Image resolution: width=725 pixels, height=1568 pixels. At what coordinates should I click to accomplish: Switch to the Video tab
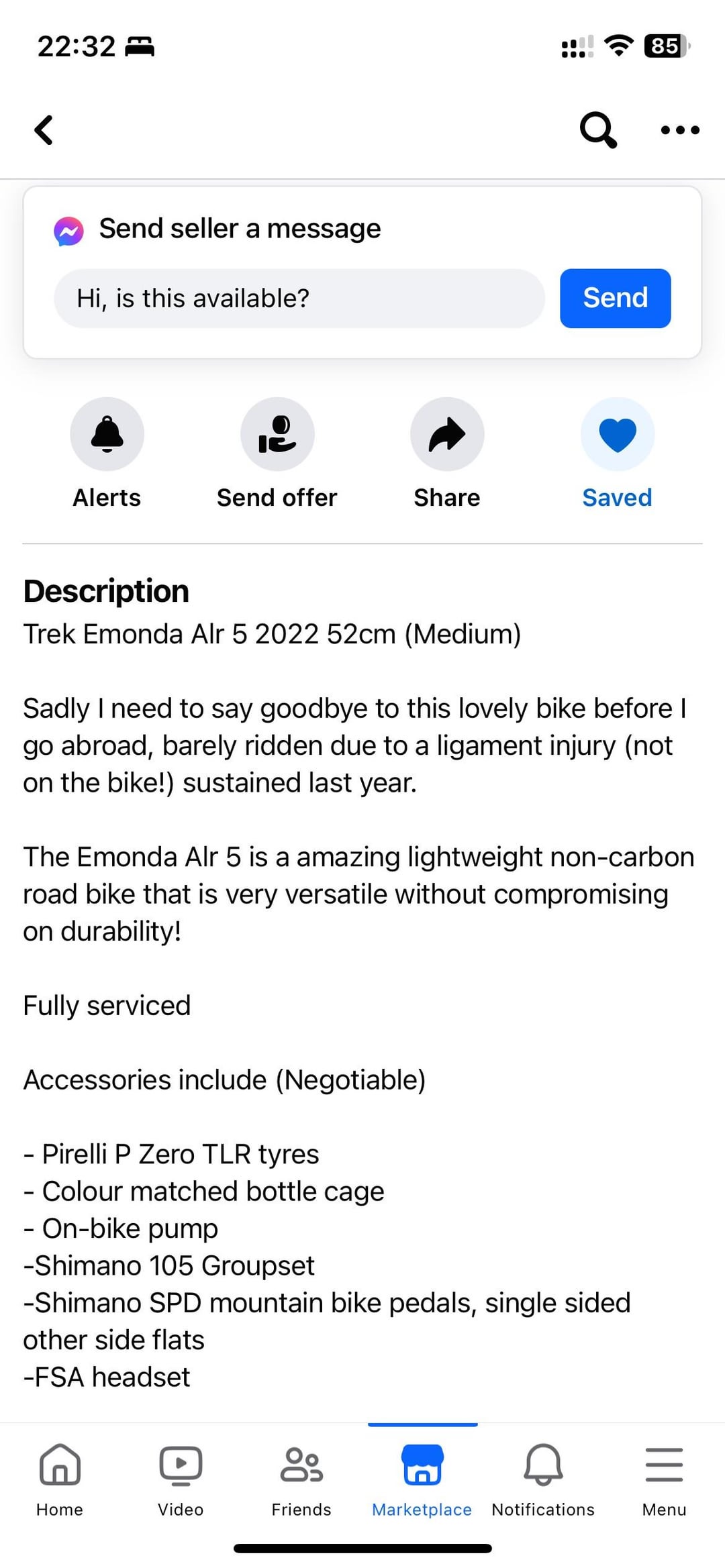[181, 1480]
